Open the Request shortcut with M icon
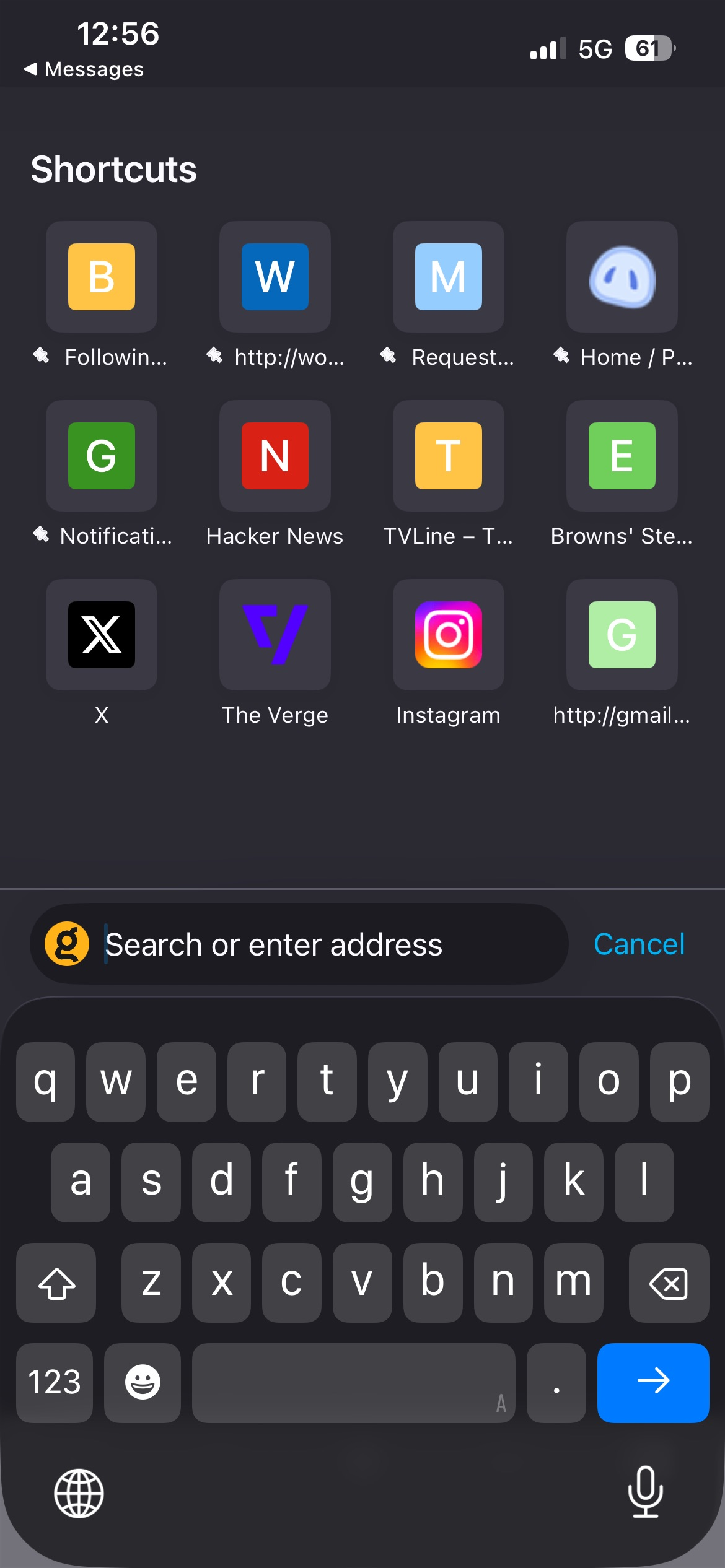 [449, 277]
